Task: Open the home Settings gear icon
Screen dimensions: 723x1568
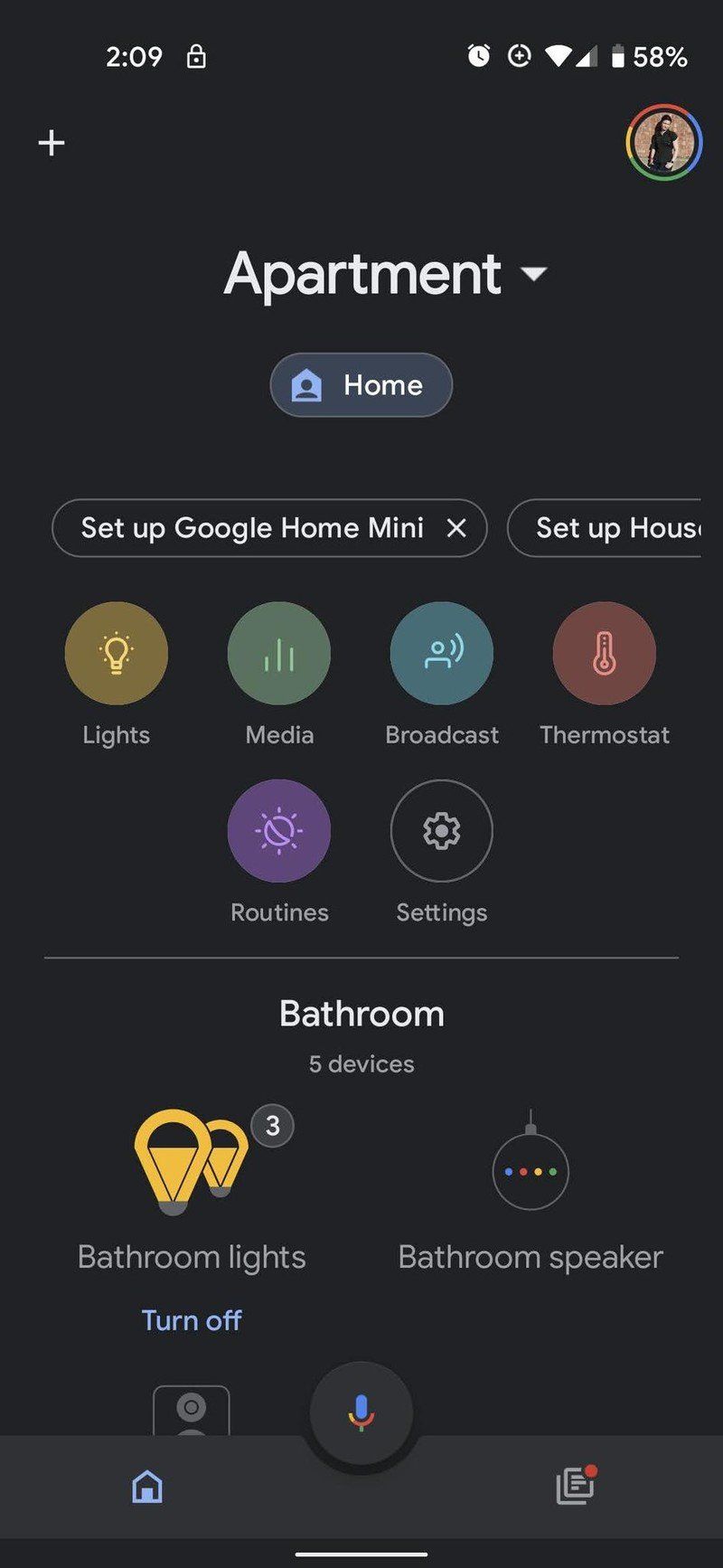Action: coord(441,830)
